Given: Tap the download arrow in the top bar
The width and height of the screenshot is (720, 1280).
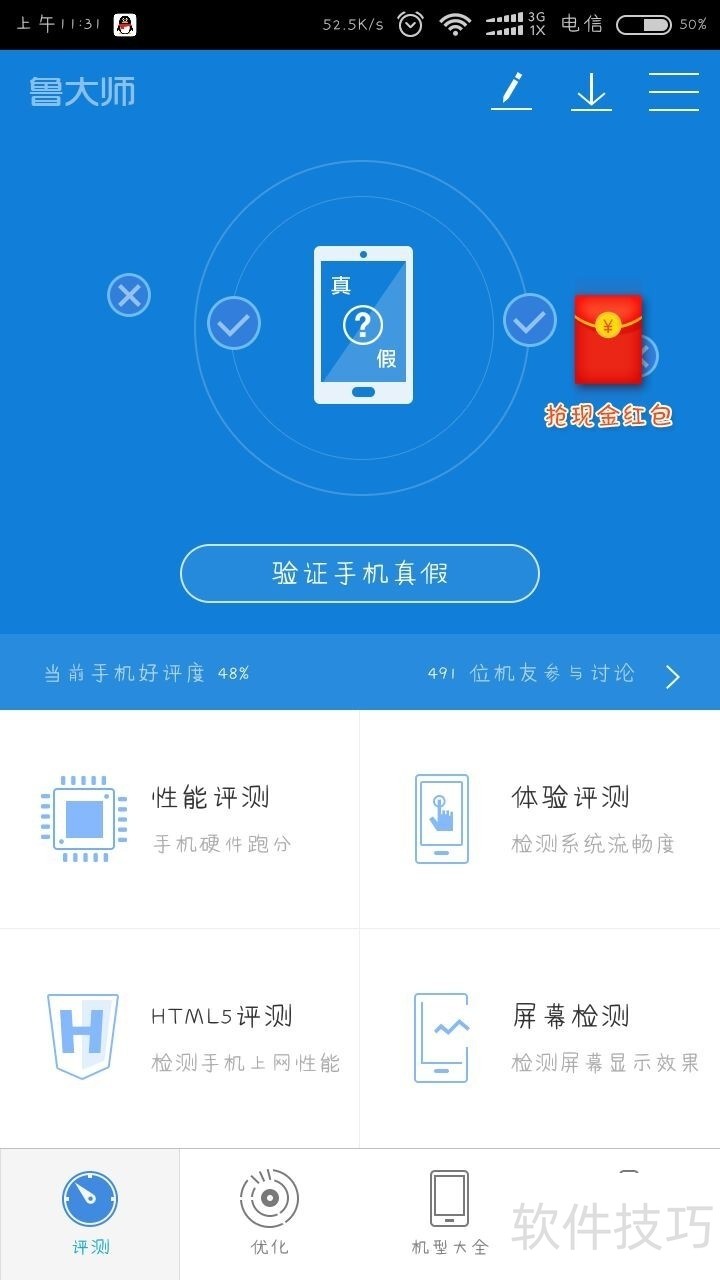Looking at the screenshot, I should (591, 91).
